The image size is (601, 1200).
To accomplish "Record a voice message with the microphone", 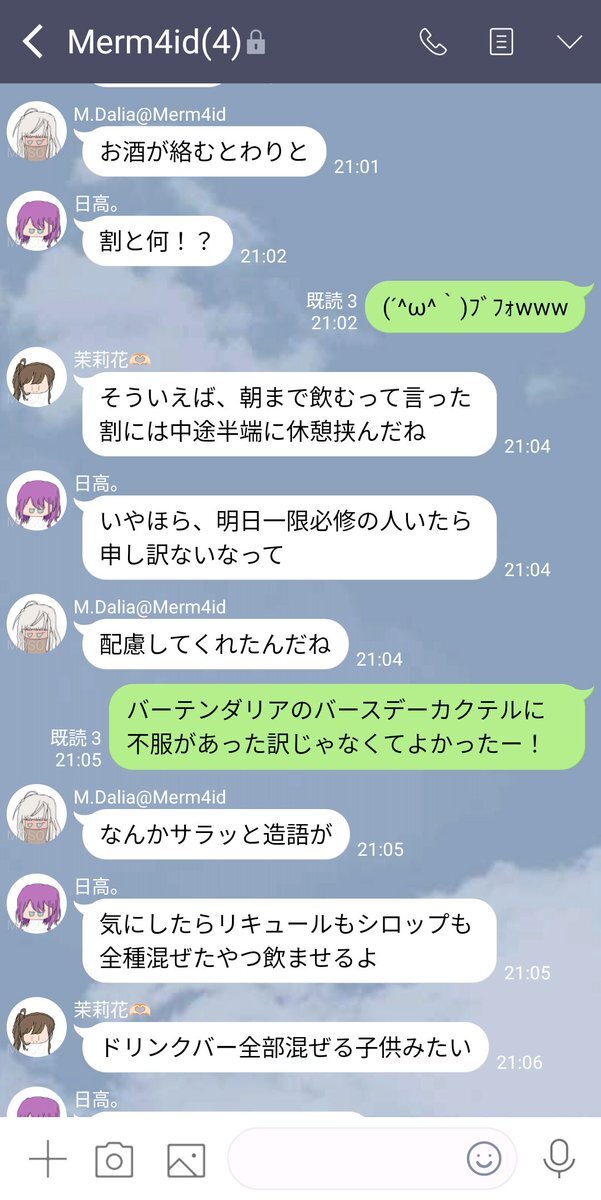I will 559,1159.
